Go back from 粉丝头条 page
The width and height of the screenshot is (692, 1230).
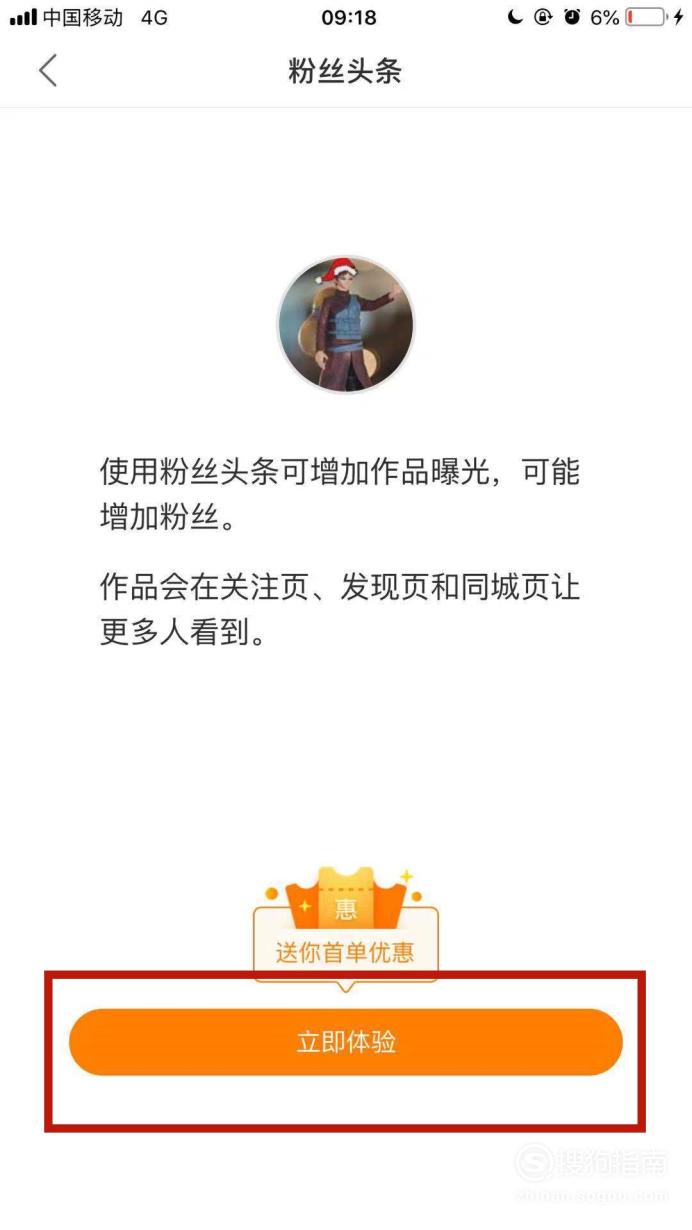click(x=48, y=71)
